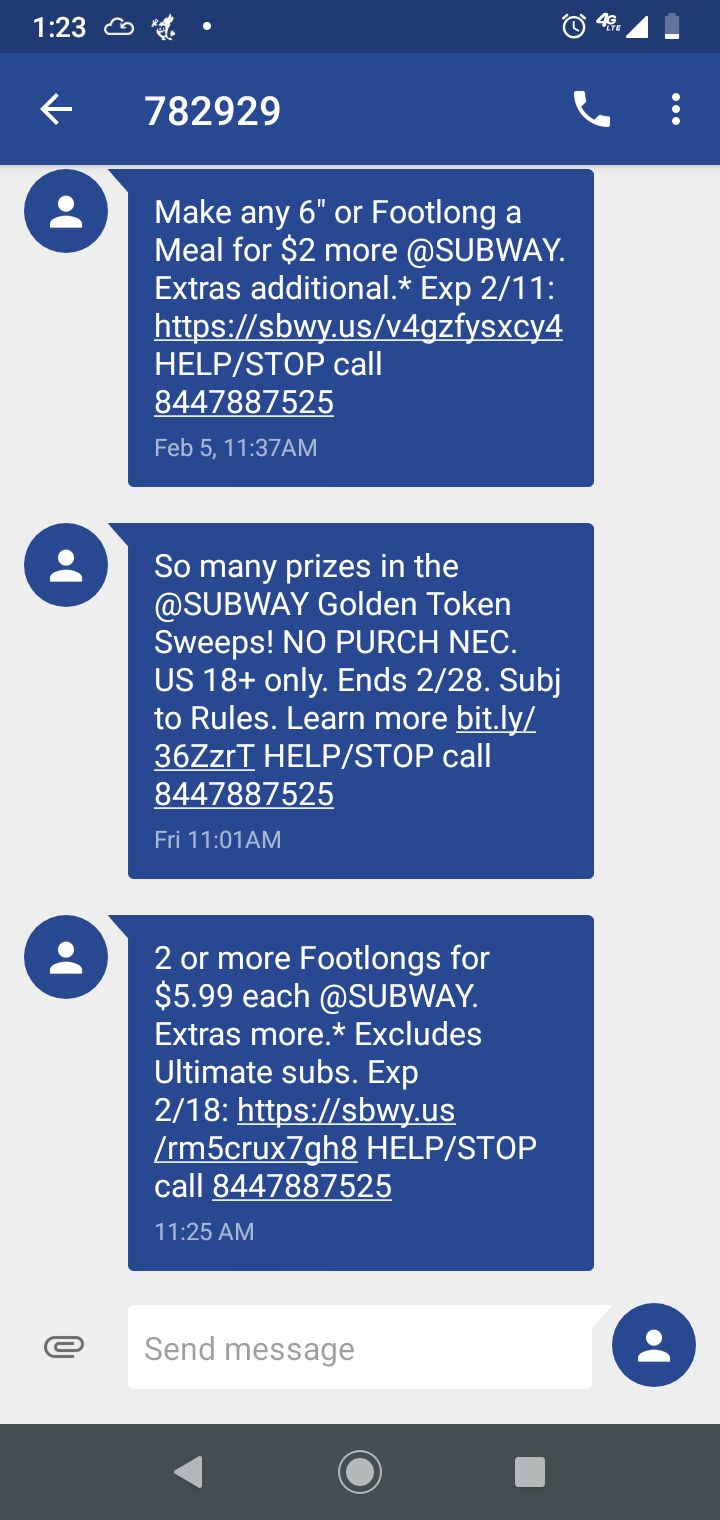Tap the system back button
The image size is (720, 1520).
188,1471
